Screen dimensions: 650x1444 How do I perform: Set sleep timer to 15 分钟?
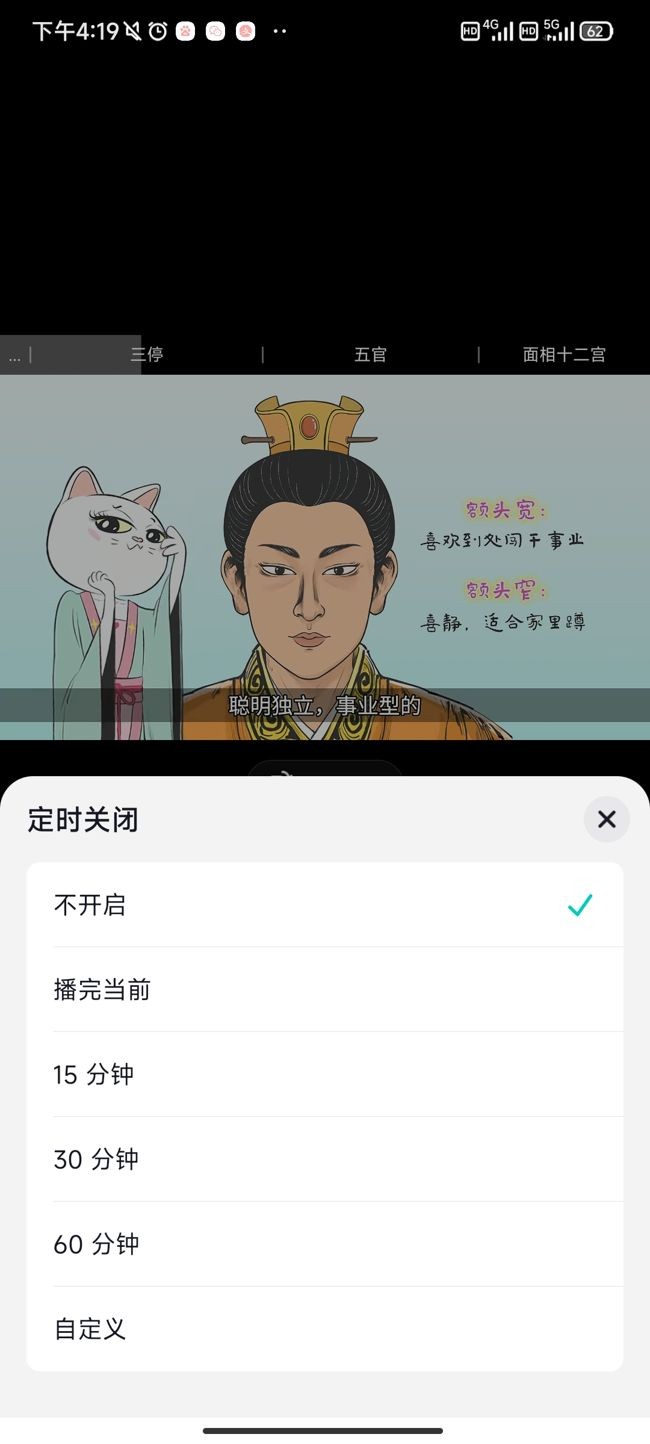324,1075
